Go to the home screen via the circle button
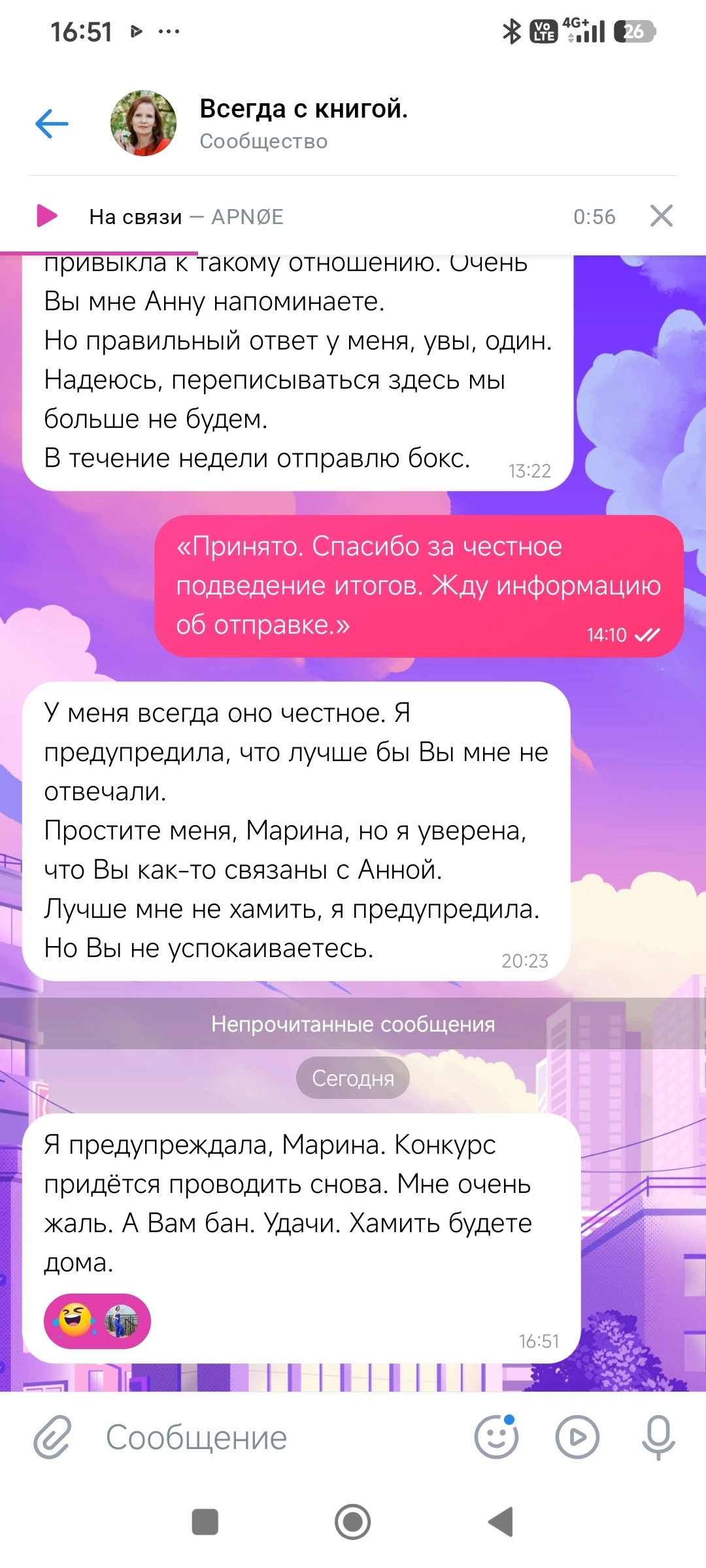Viewport: 706px width, 1568px height. (353, 1522)
